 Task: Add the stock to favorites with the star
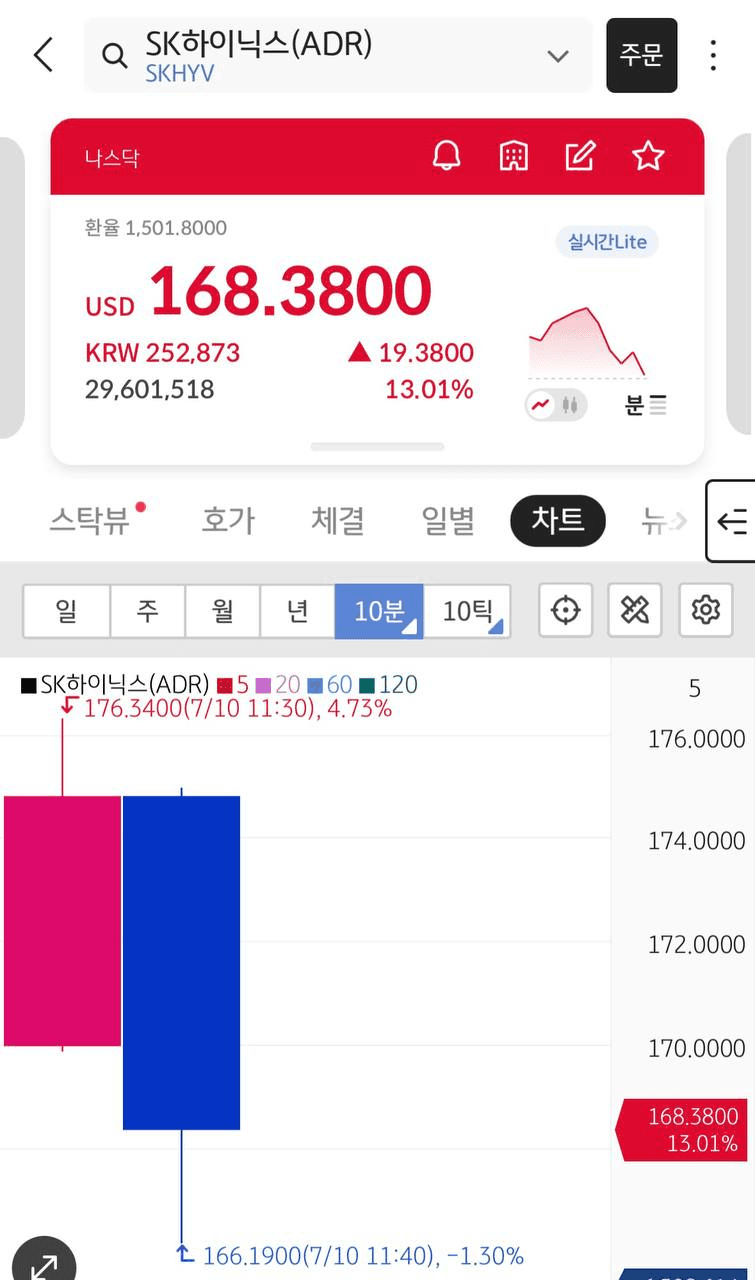pos(648,156)
